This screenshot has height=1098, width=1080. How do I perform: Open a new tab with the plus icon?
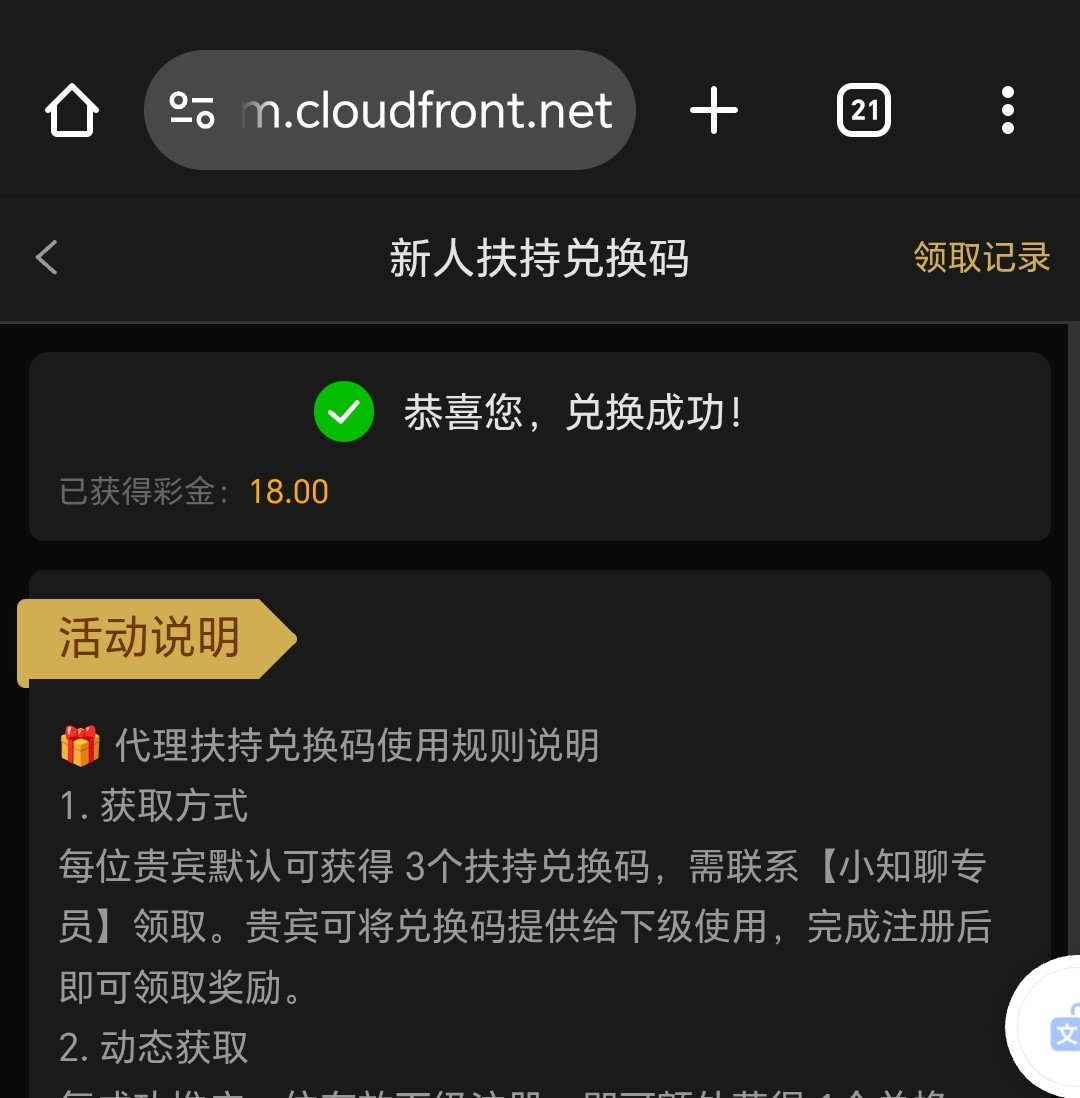713,110
